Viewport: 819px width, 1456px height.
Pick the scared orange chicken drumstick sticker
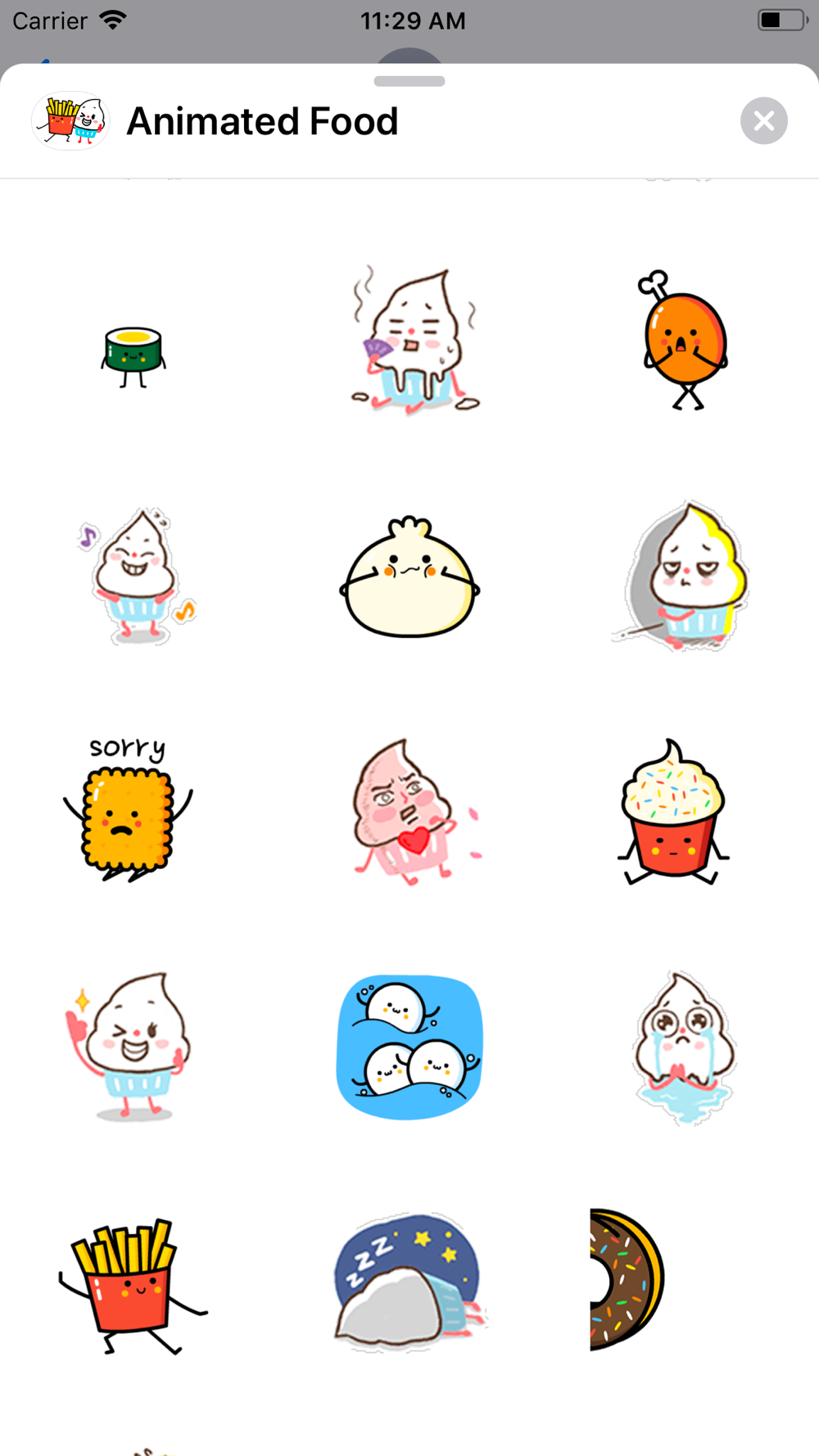point(685,340)
